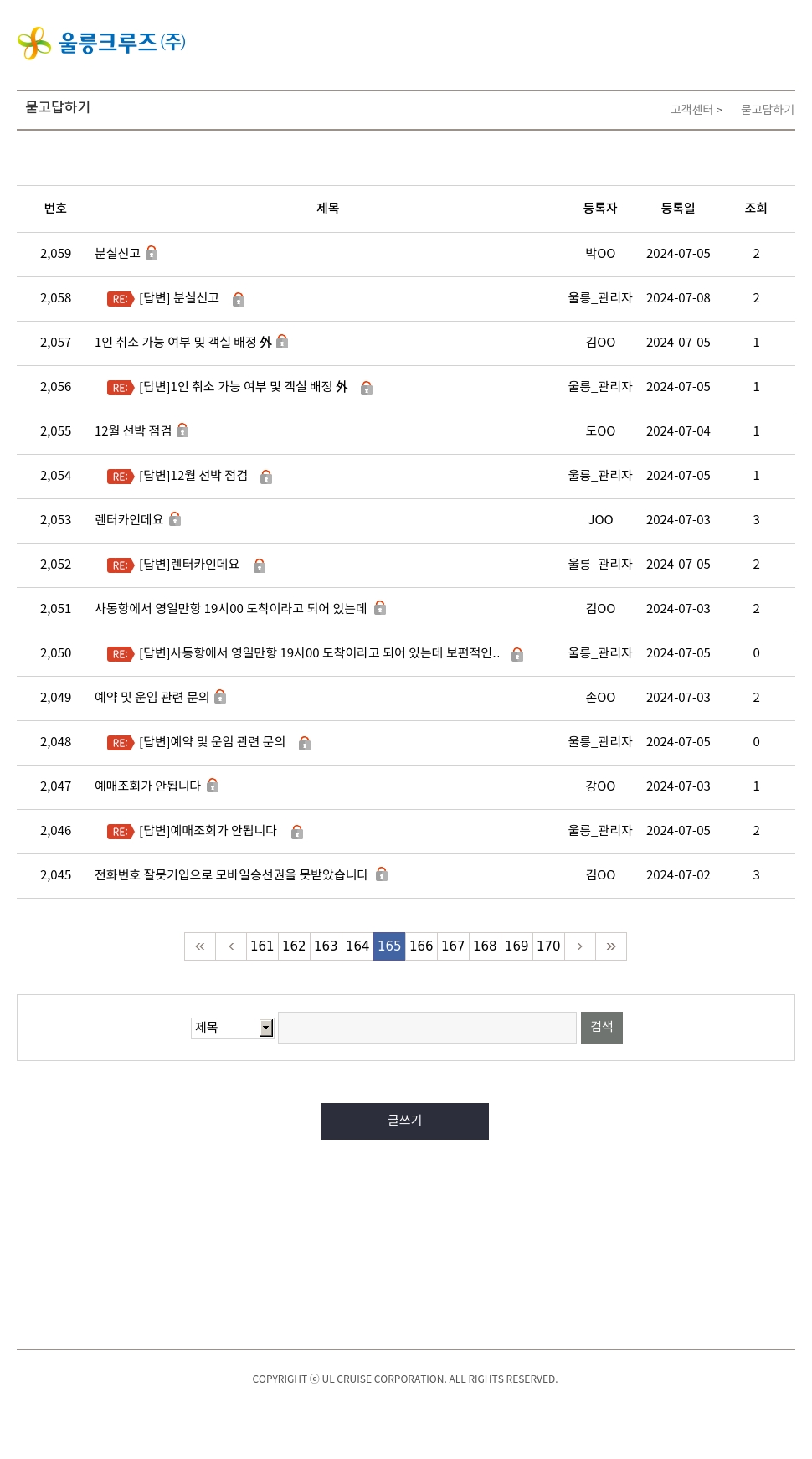Focus the search keyword text field
This screenshot has height=1459, width=812.
[427, 1028]
